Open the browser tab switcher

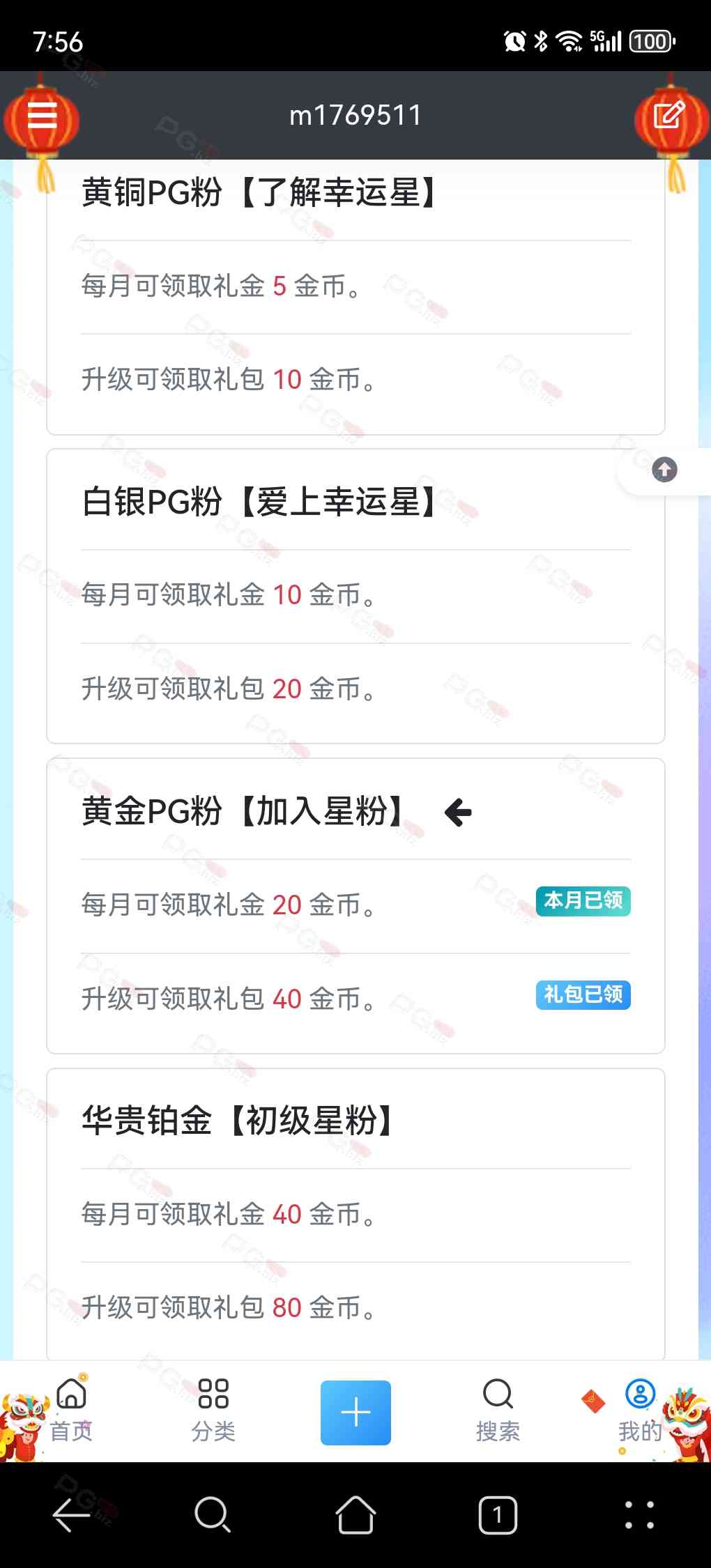(x=498, y=1515)
